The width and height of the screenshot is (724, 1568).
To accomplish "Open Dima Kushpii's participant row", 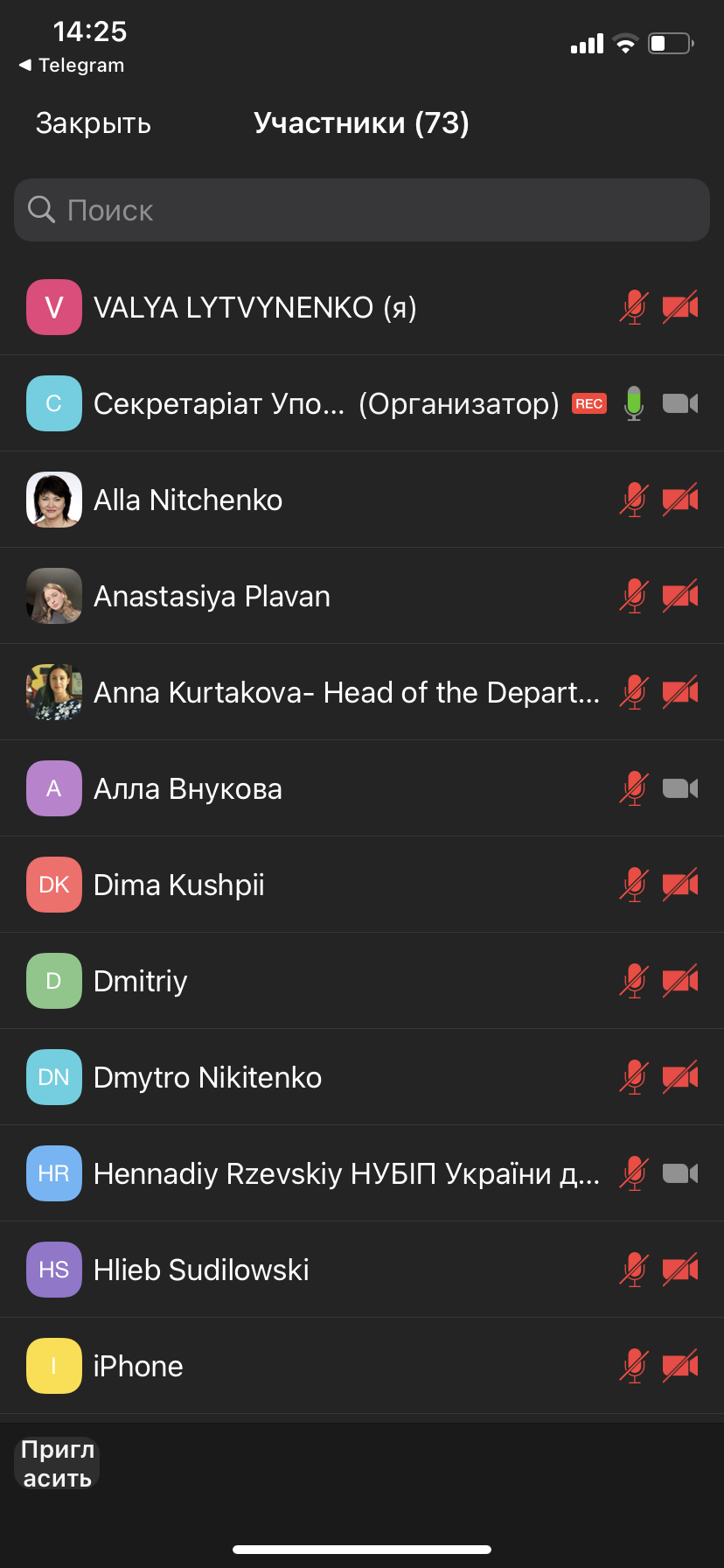I will coord(179,885).
